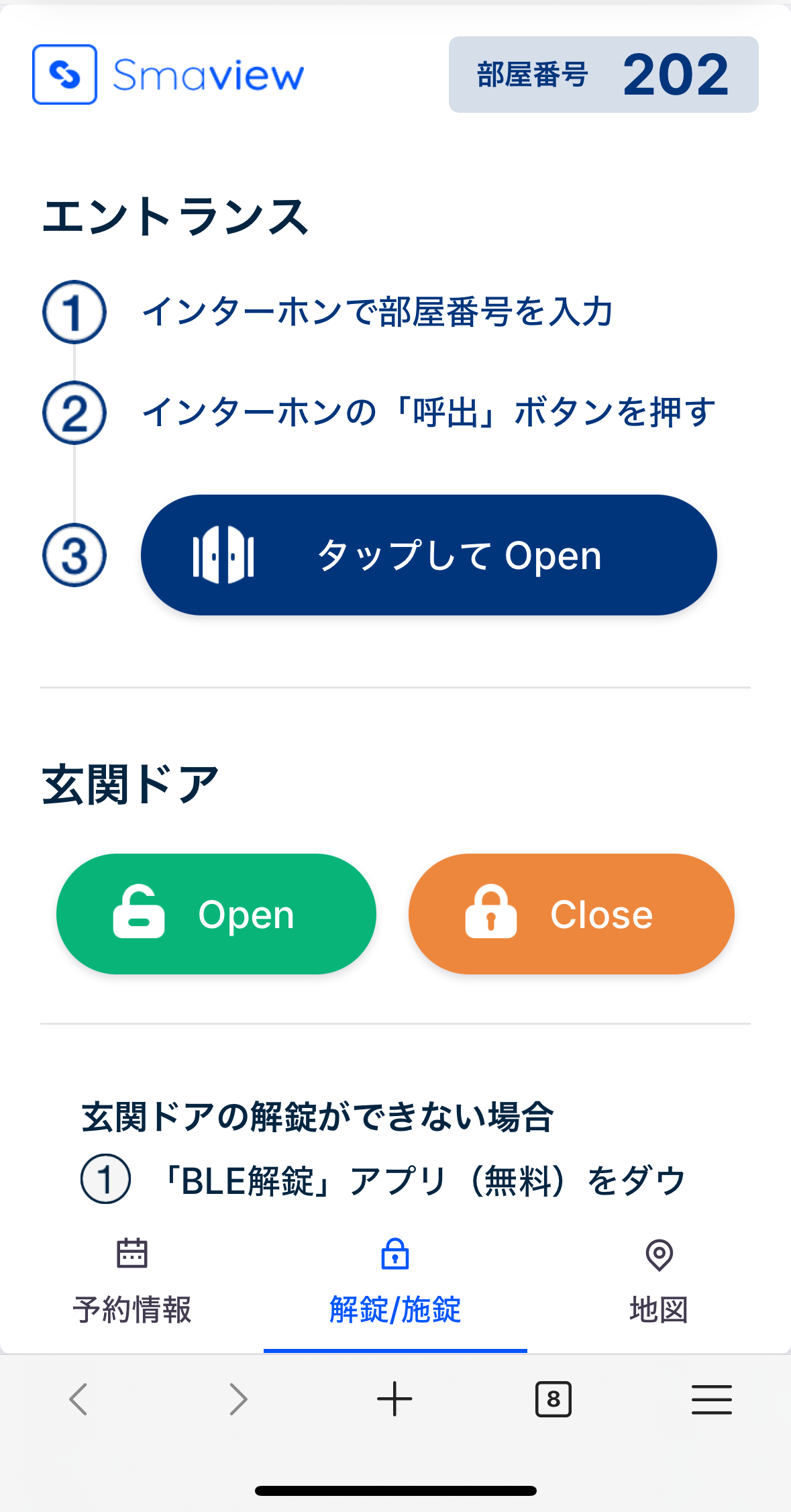View the 8 open browser tabs
The height and width of the screenshot is (1512, 791).
(553, 1399)
